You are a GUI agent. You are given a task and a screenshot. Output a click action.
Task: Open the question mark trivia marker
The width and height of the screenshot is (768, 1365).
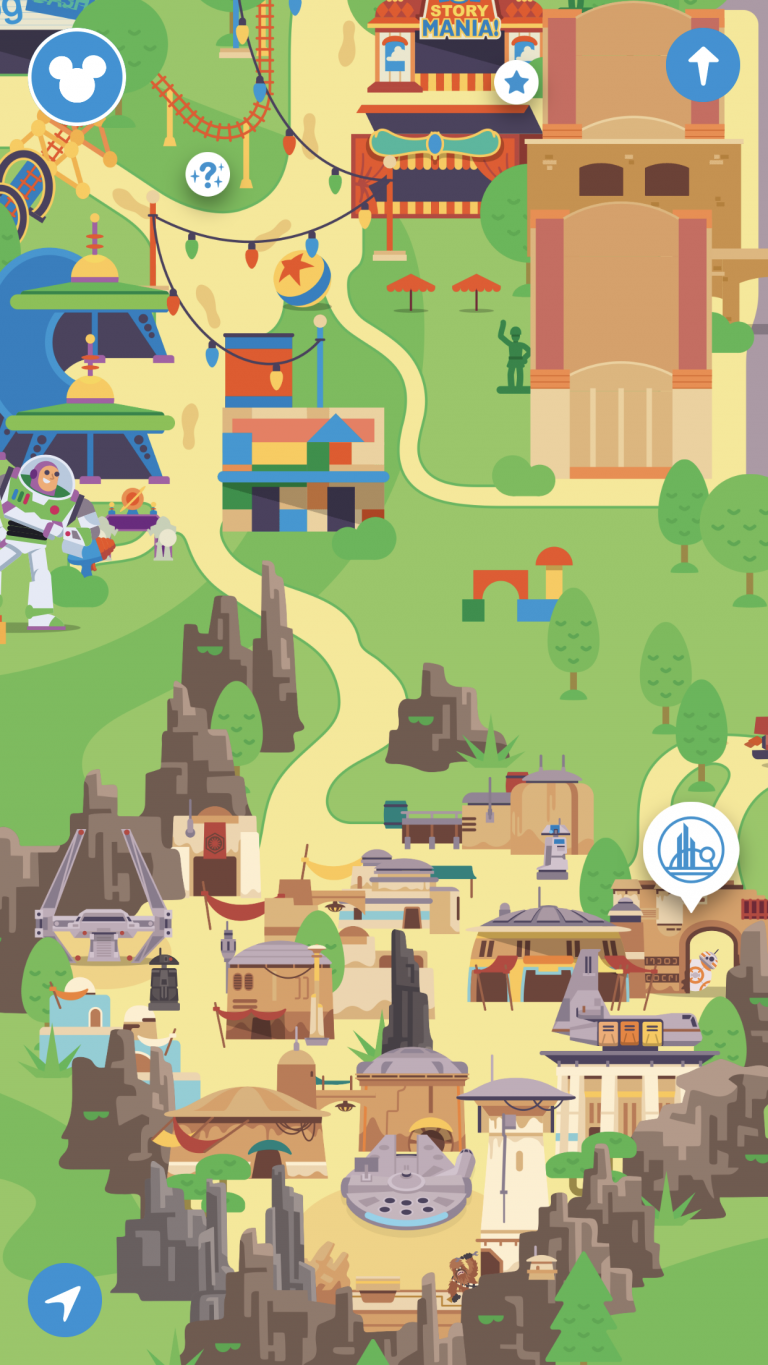pos(208,174)
